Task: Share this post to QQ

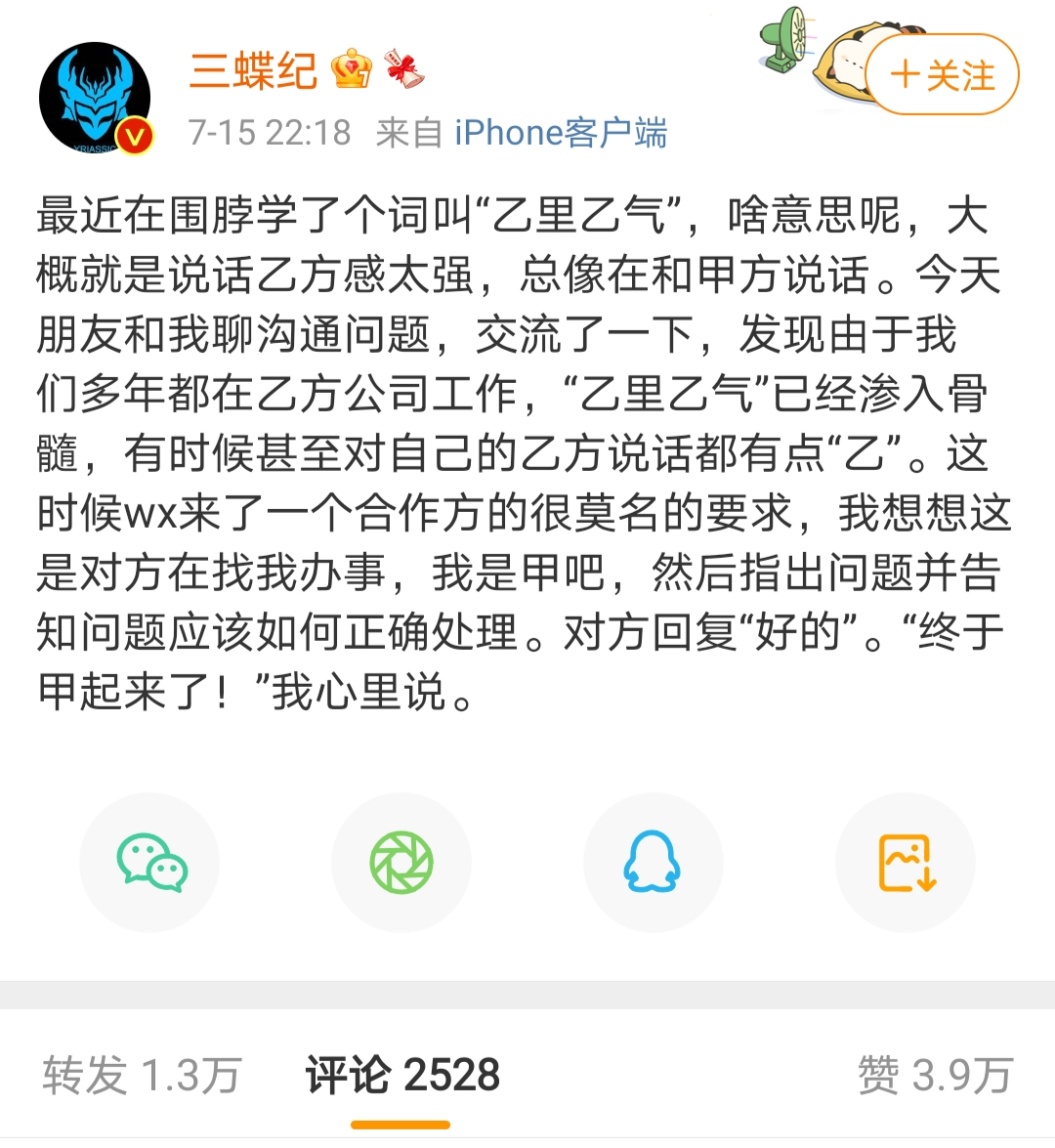Action: [x=653, y=863]
